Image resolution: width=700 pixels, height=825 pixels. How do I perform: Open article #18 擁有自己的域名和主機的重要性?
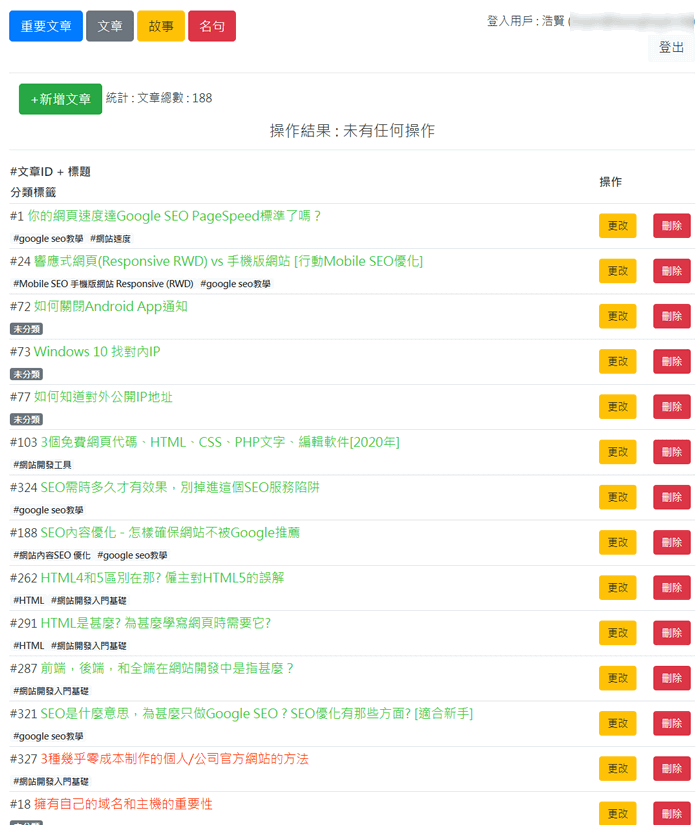[123, 804]
